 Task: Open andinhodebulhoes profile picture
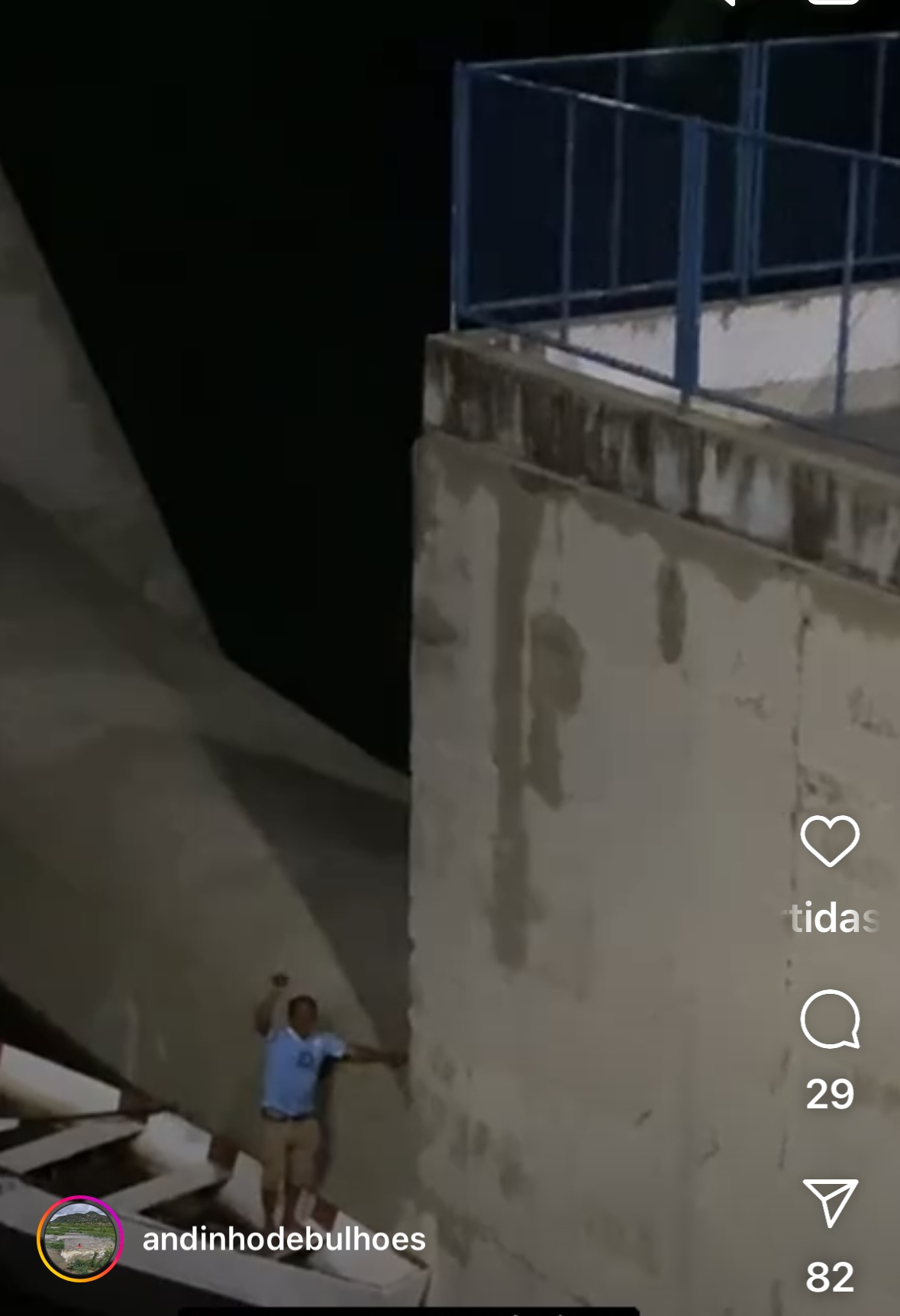point(80,1238)
